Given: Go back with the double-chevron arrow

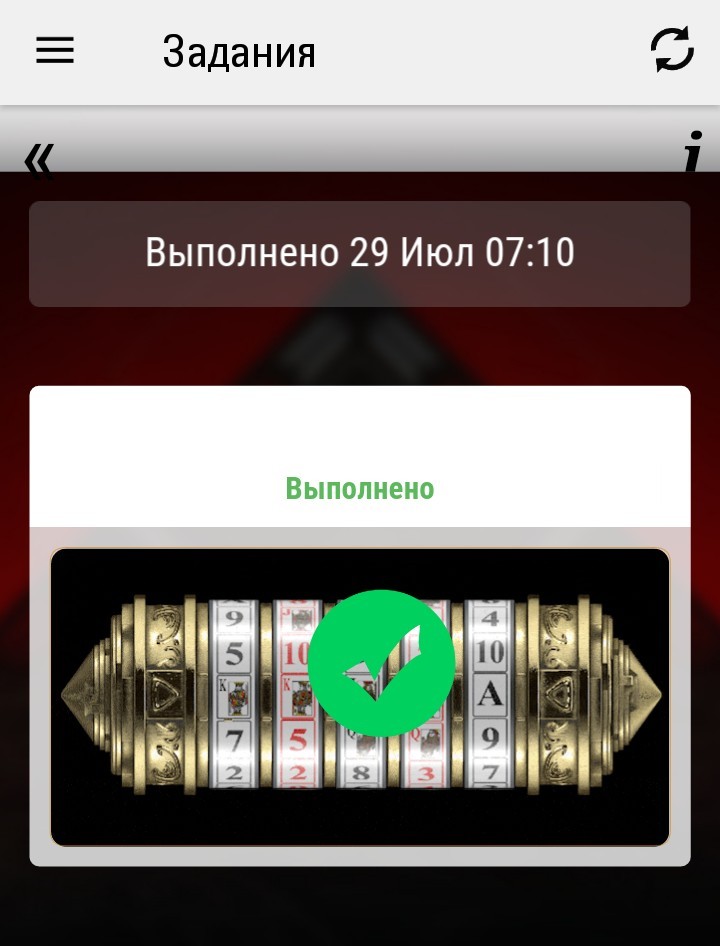Looking at the screenshot, I should coord(40,159).
